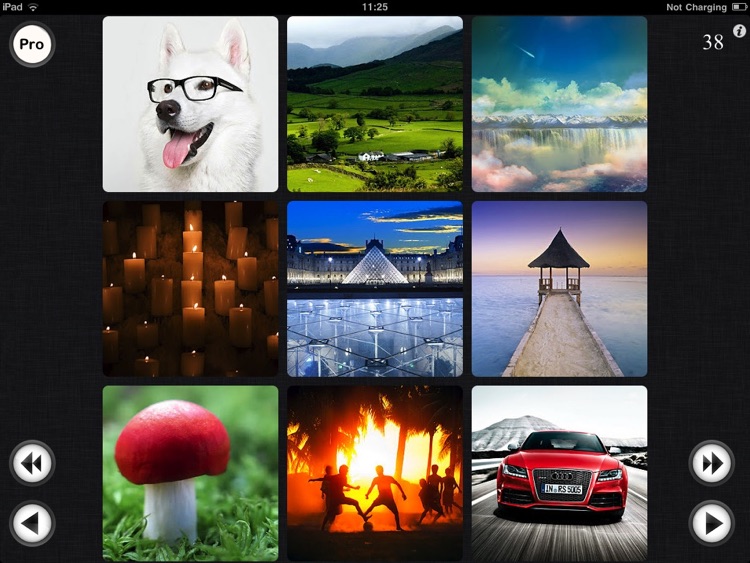Open the red mushroom wallpaper
The image size is (750, 563).
coord(190,473)
